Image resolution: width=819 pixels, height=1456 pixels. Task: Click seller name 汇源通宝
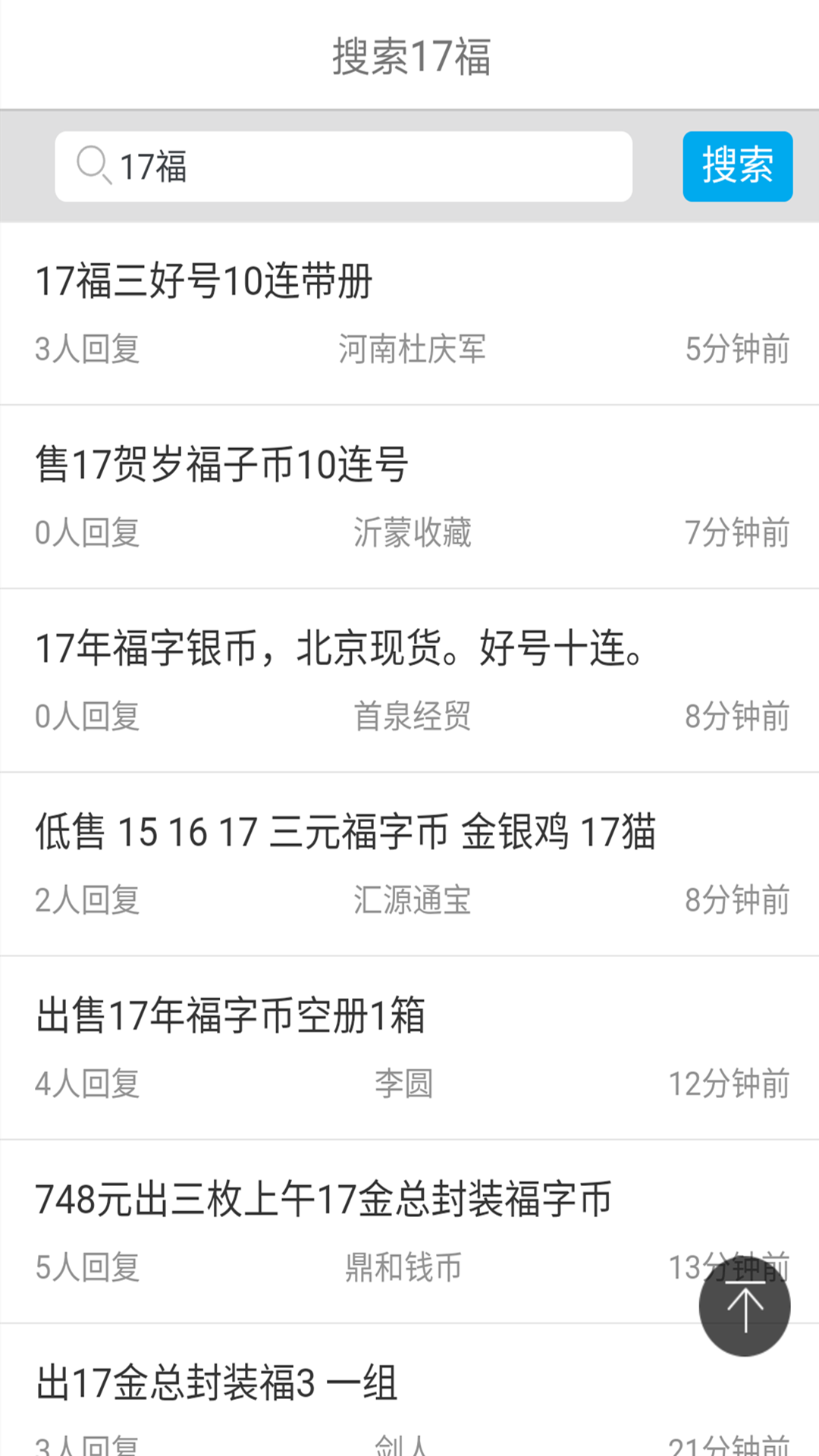(415, 902)
